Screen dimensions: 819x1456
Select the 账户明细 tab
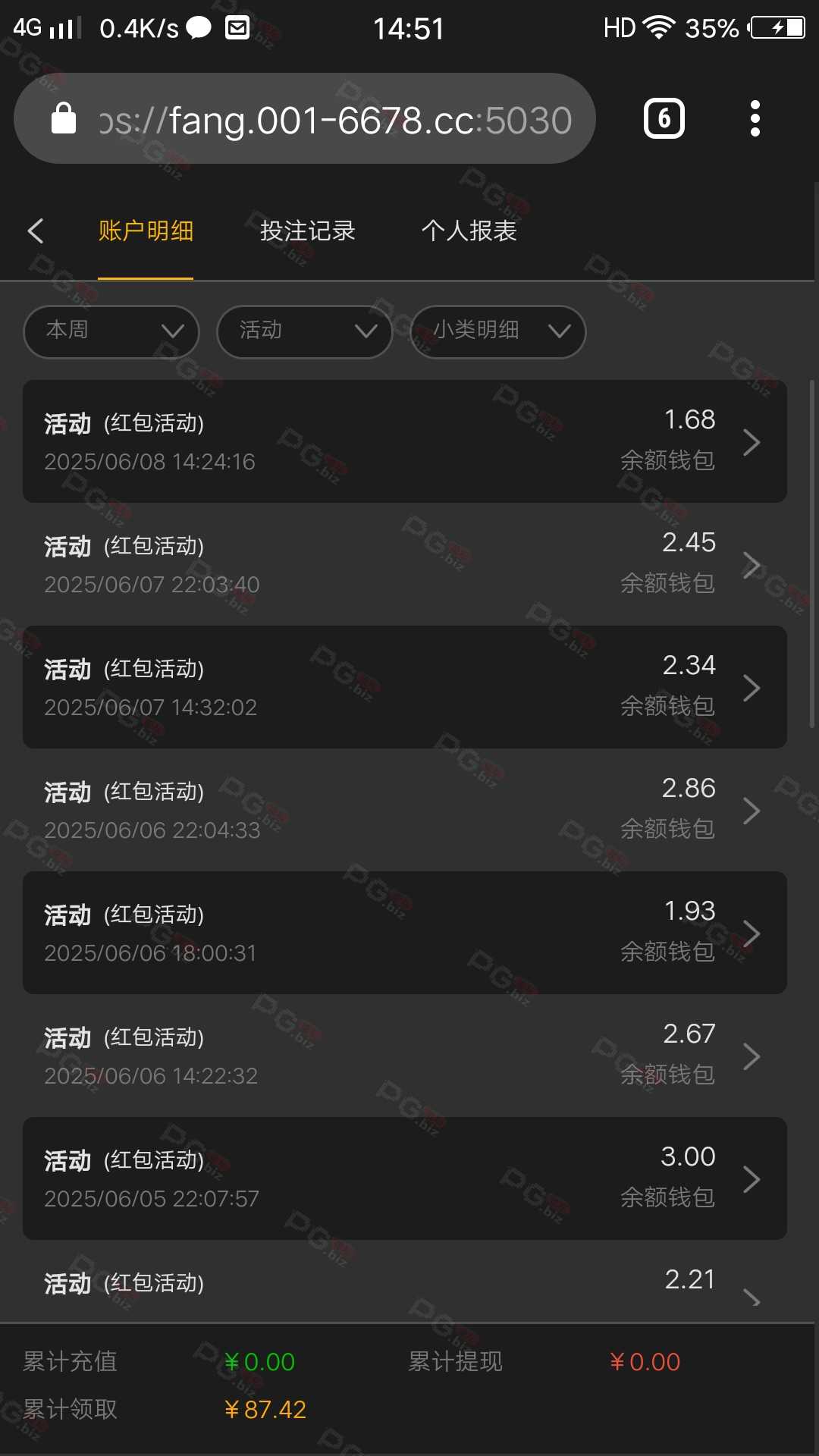(146, 231)
